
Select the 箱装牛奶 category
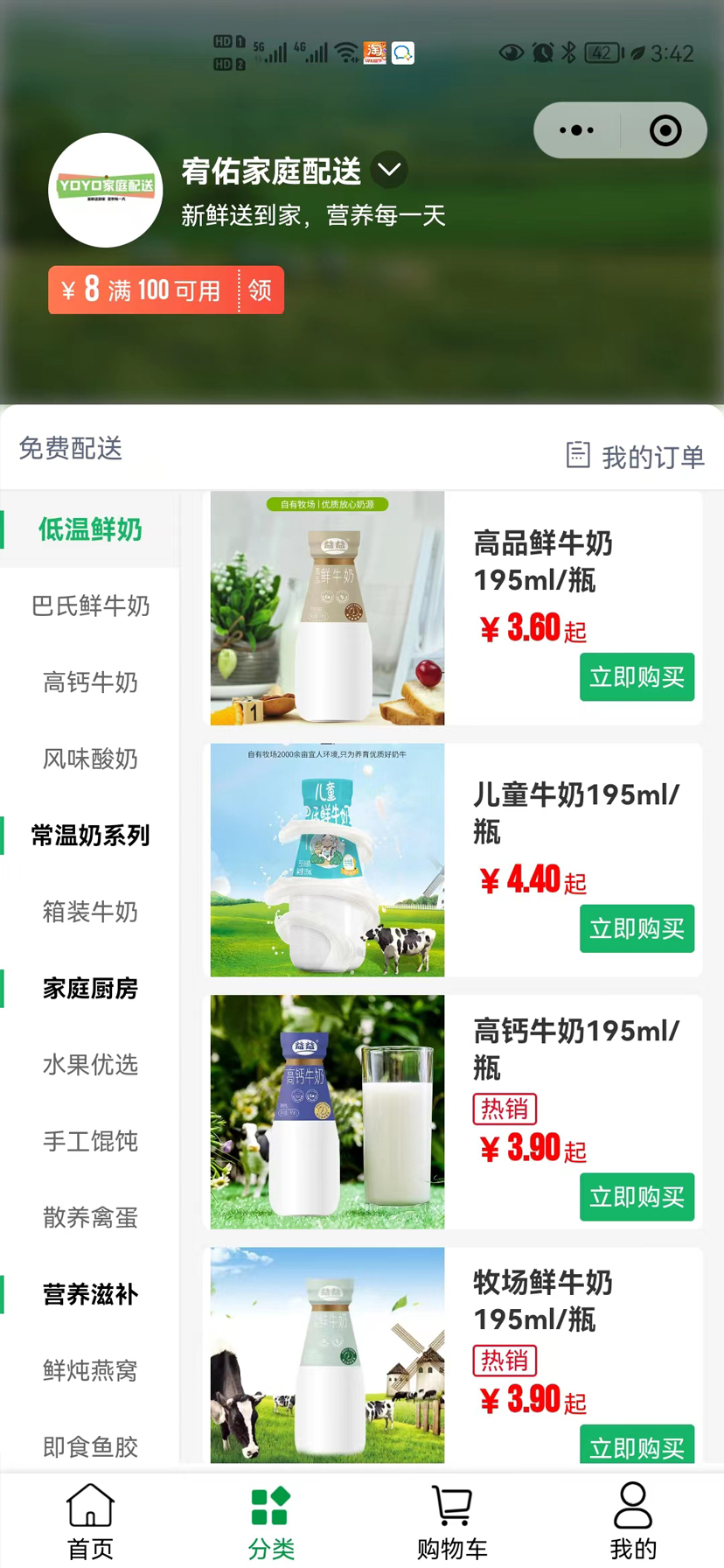point(90,912)
